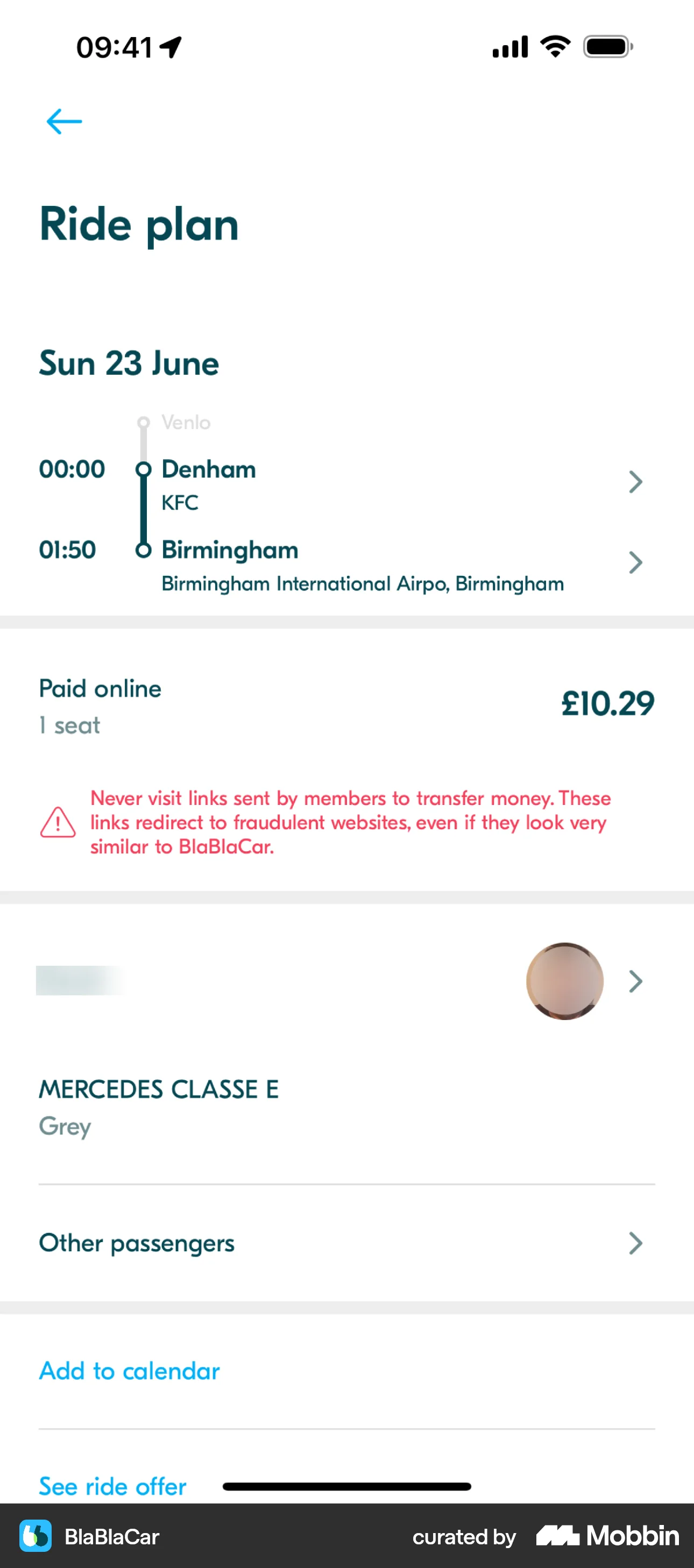694x1568 pixels.
Task: Tap the Sun 23 June date heading
Action: tap(129, 364)
